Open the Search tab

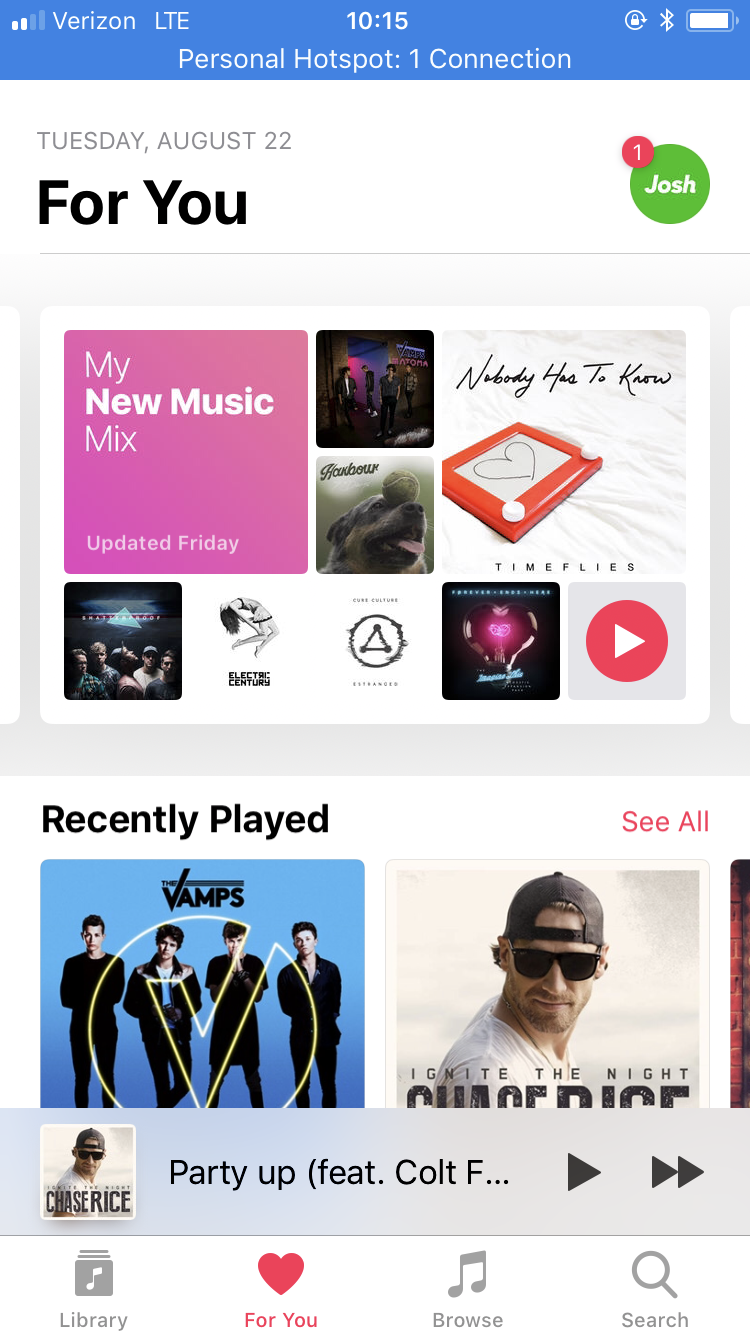[655, 1289]
